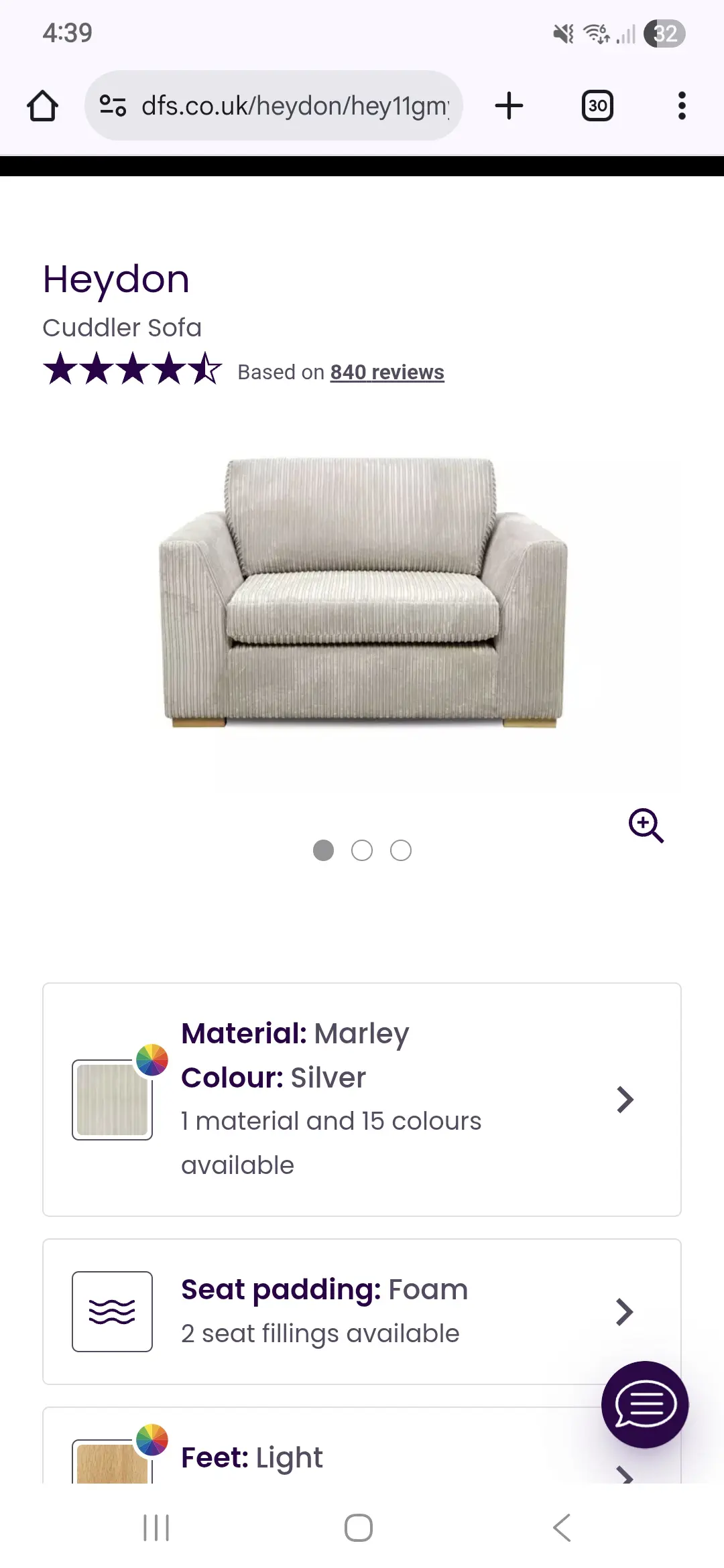
Task: Open the recent apps view
Action: [x=156, y=1528]
